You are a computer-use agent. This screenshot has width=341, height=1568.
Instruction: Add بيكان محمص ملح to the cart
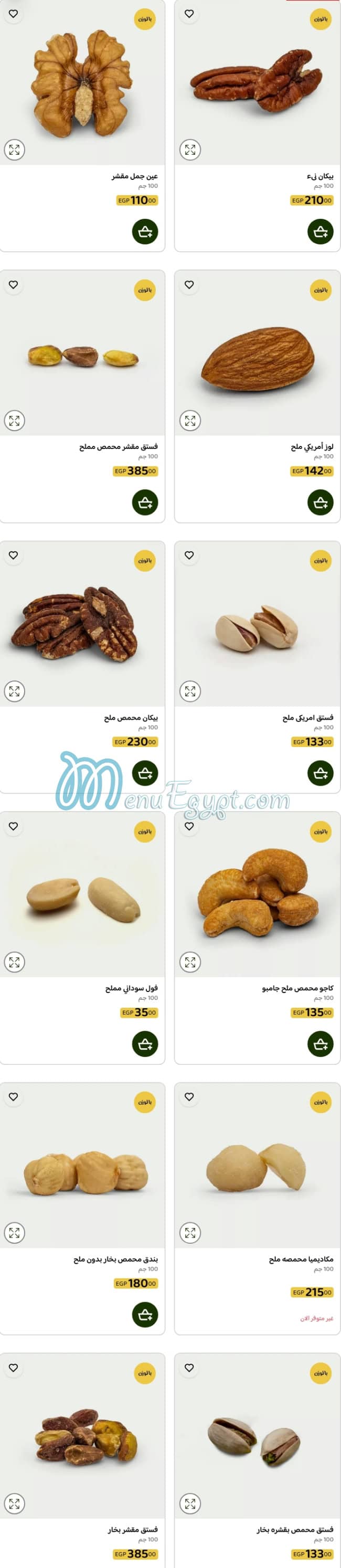[x=145, y=773]
